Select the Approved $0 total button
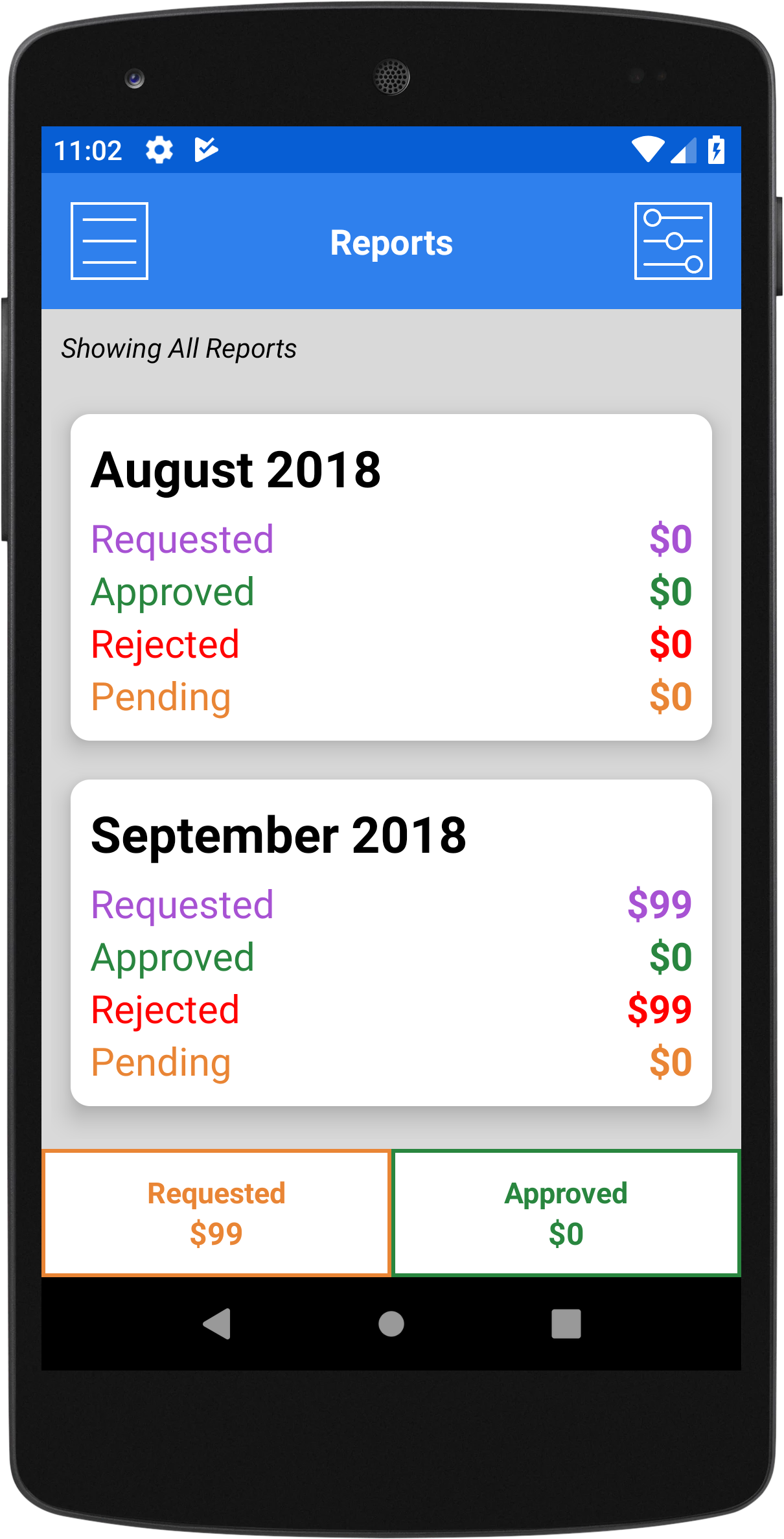The width and height of the screenshot is (784, 1539). coord(566,1213)
